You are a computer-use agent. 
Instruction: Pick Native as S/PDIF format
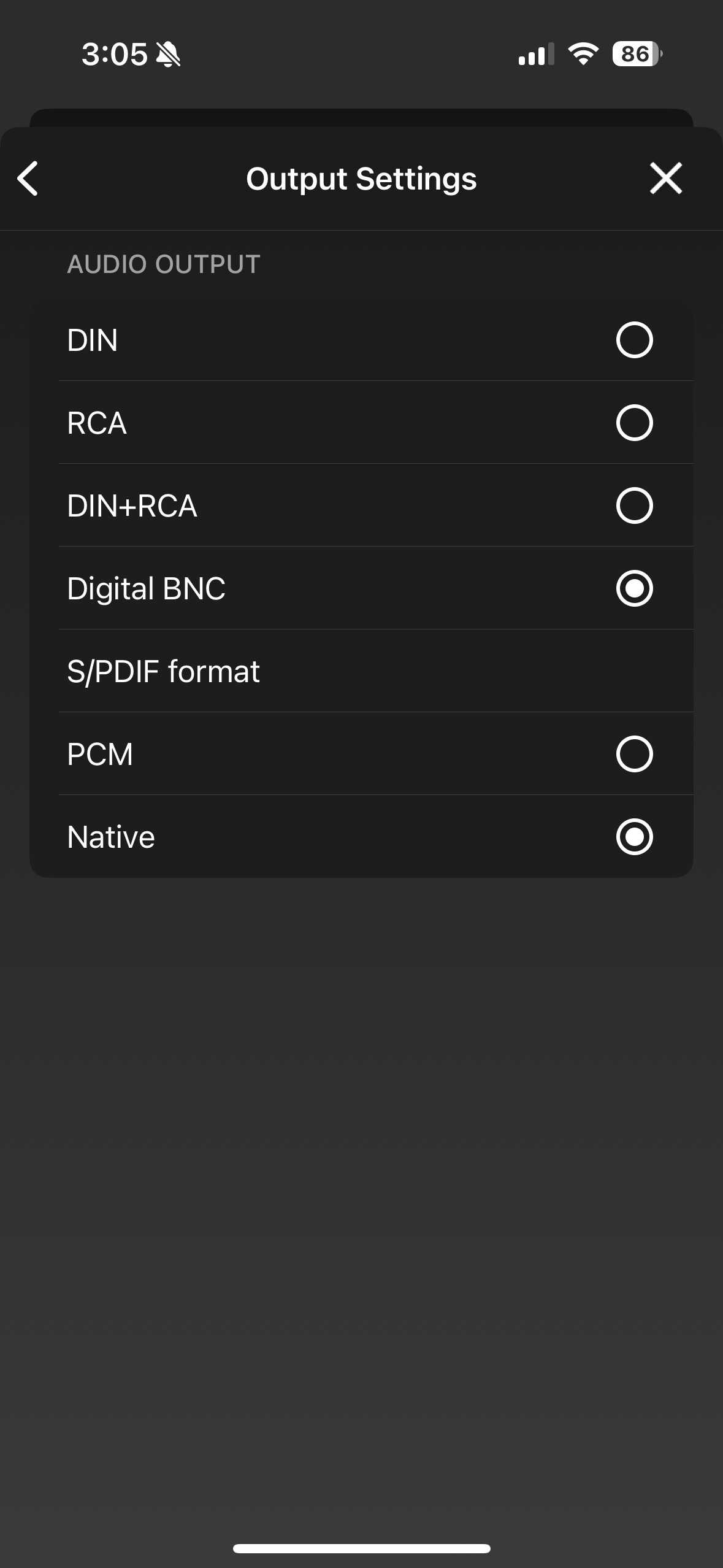coord(634,837)
